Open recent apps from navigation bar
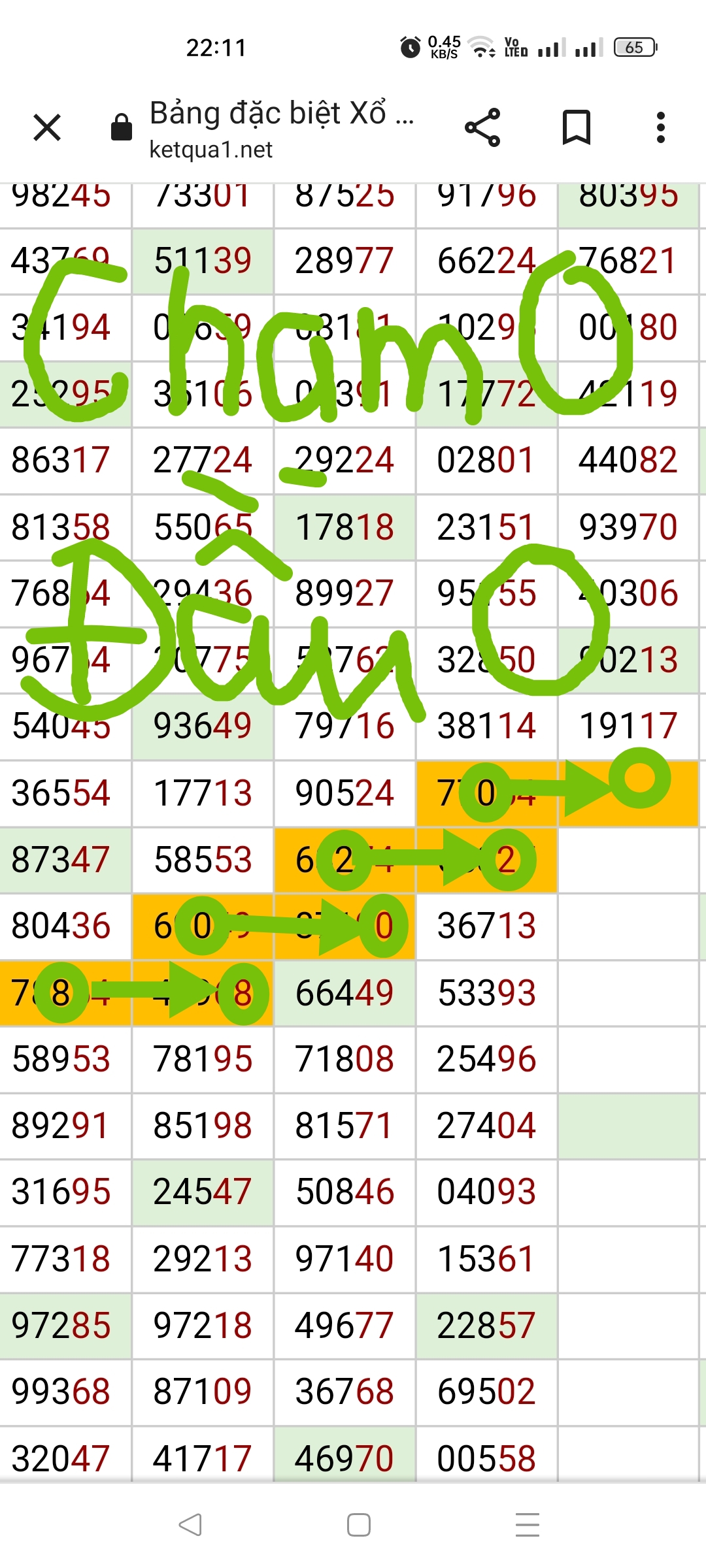This screenshot has width=706, height=1568. (527, 1525)
